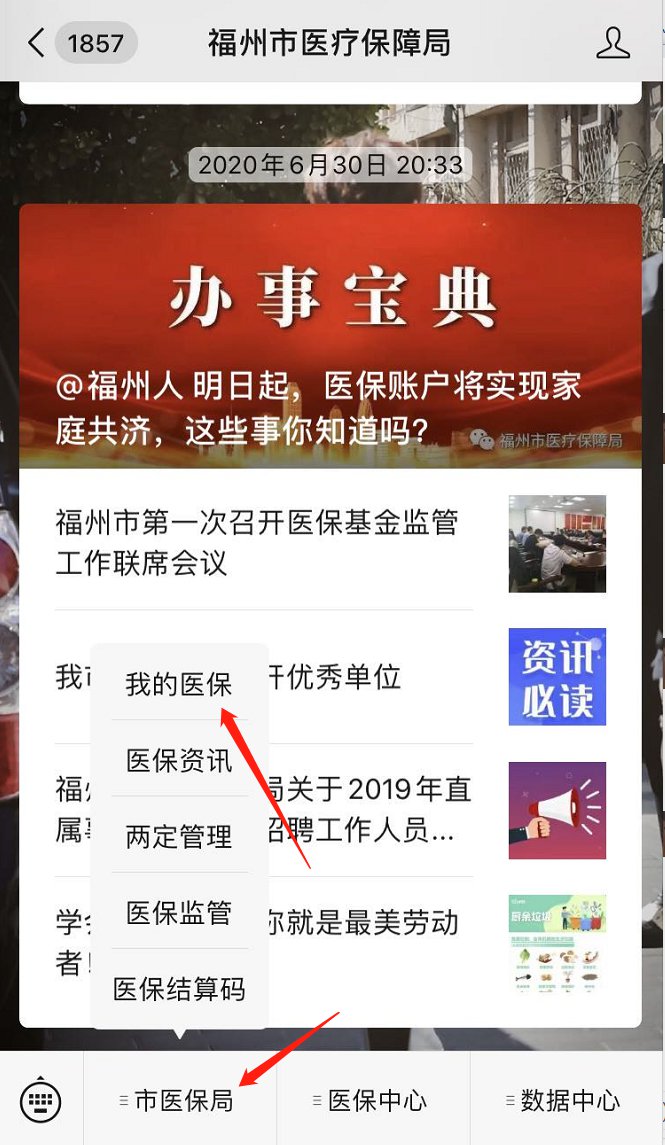Open the account profile icon
Image resolution: width=665 pixels, height=1145 pixels.
coord(612,43)
